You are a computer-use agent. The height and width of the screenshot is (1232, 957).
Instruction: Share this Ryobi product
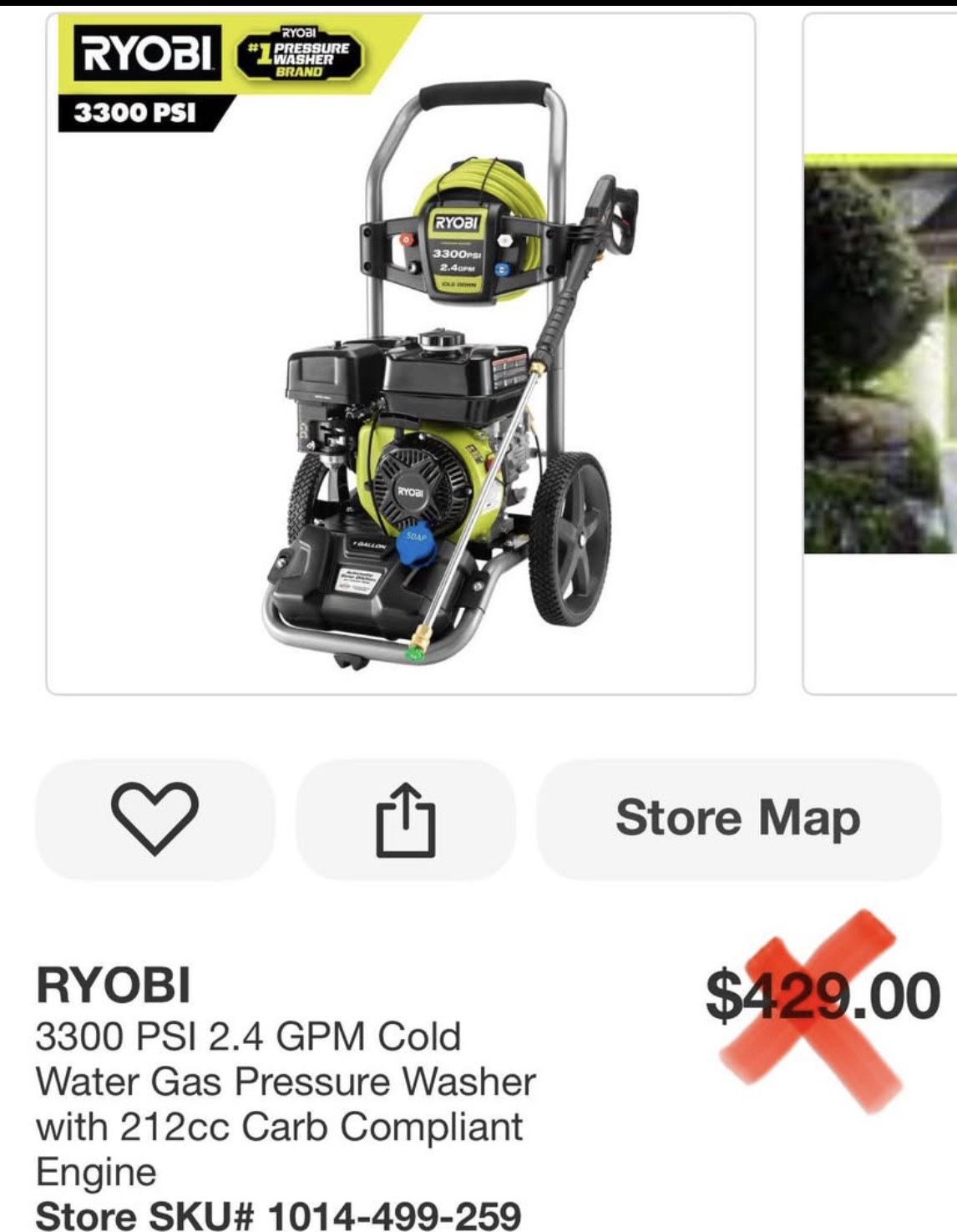pyautogui.click(x=406, y=819)
